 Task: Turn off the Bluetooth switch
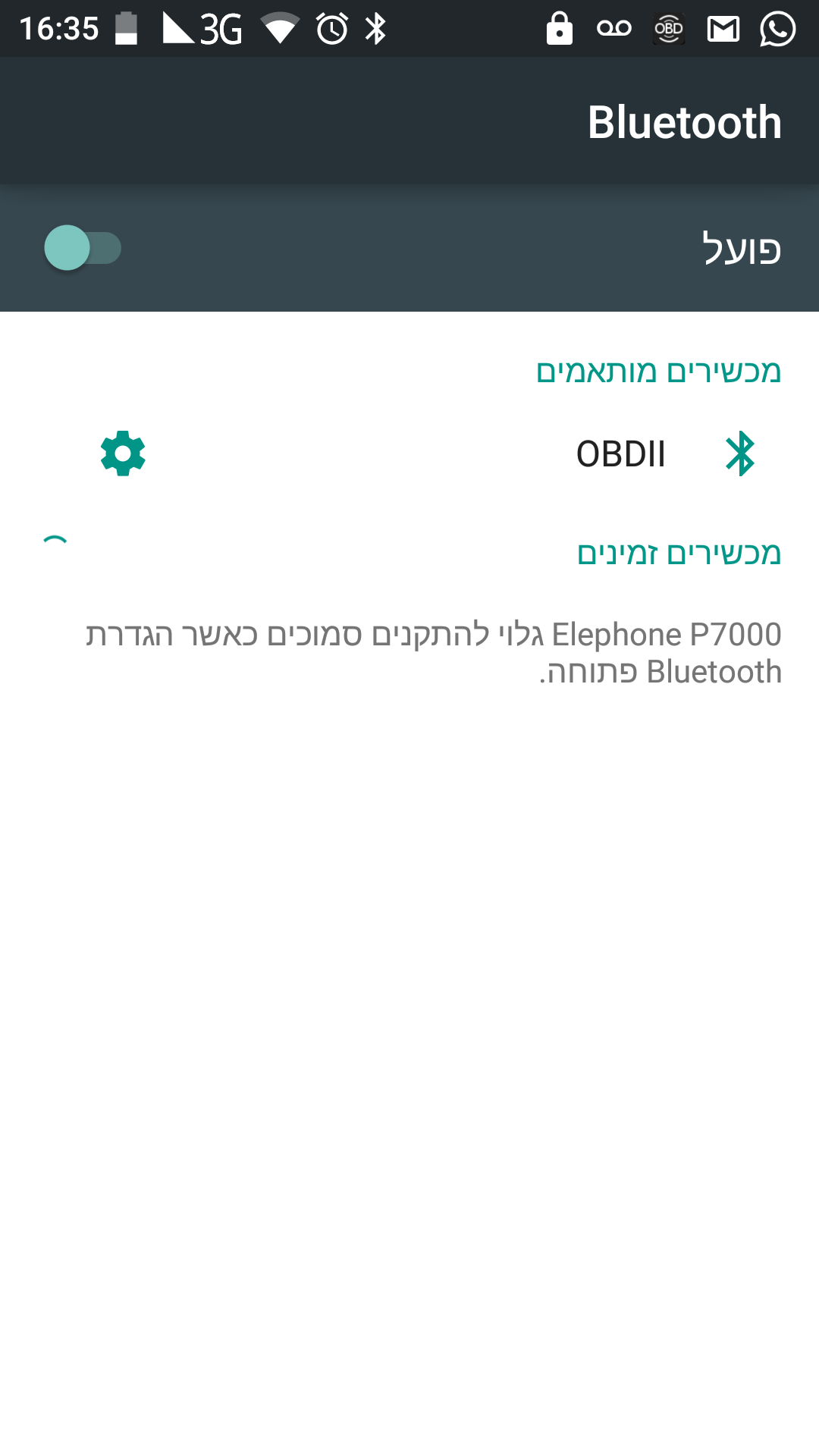[x=83, y=248]
